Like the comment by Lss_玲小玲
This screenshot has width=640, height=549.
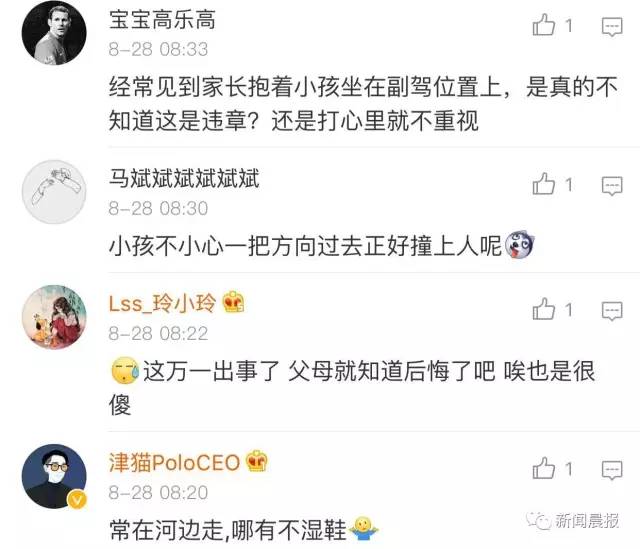coord(544,309)
